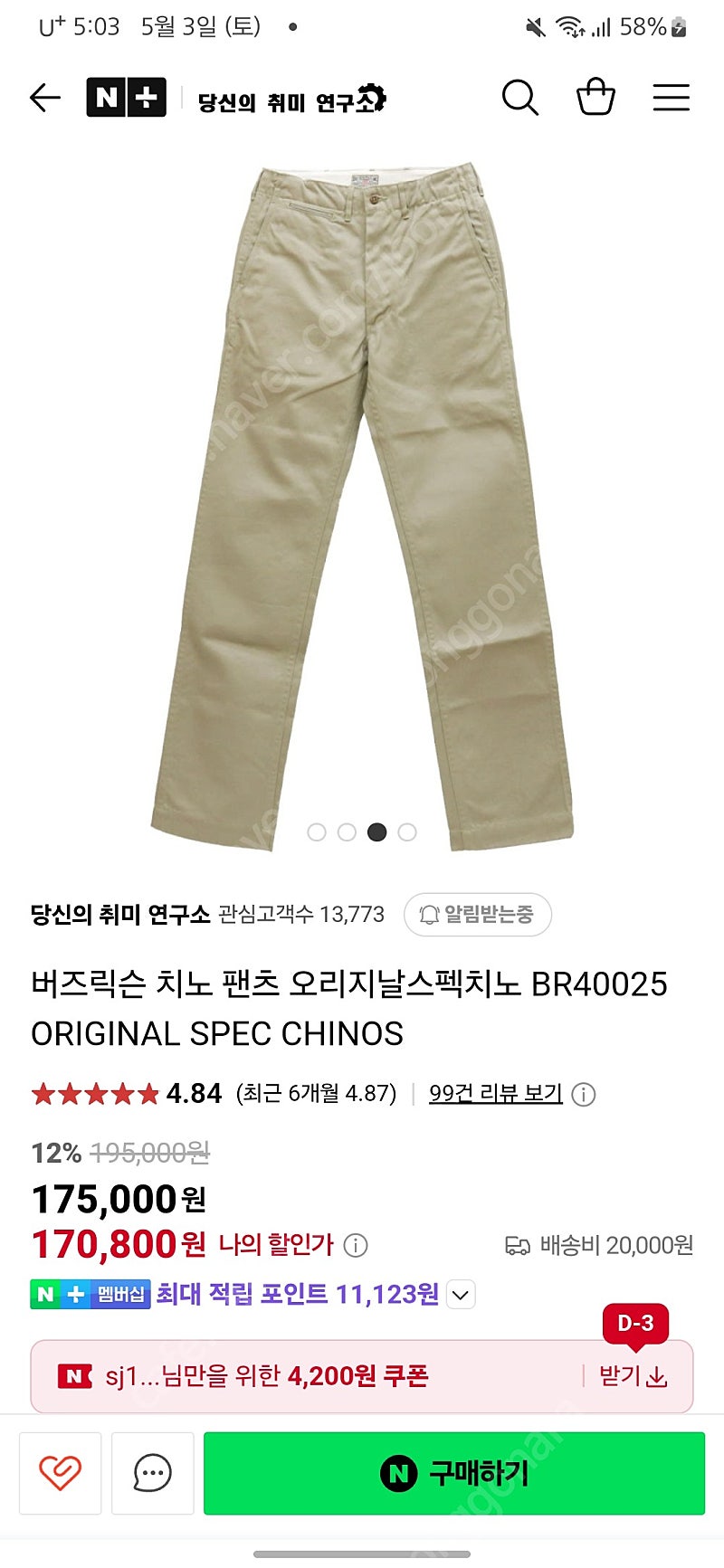Image resolution: width=724 pixels, height=1568 pixels.
Task: Open the chino pants product image
Action: coord(362,507)
